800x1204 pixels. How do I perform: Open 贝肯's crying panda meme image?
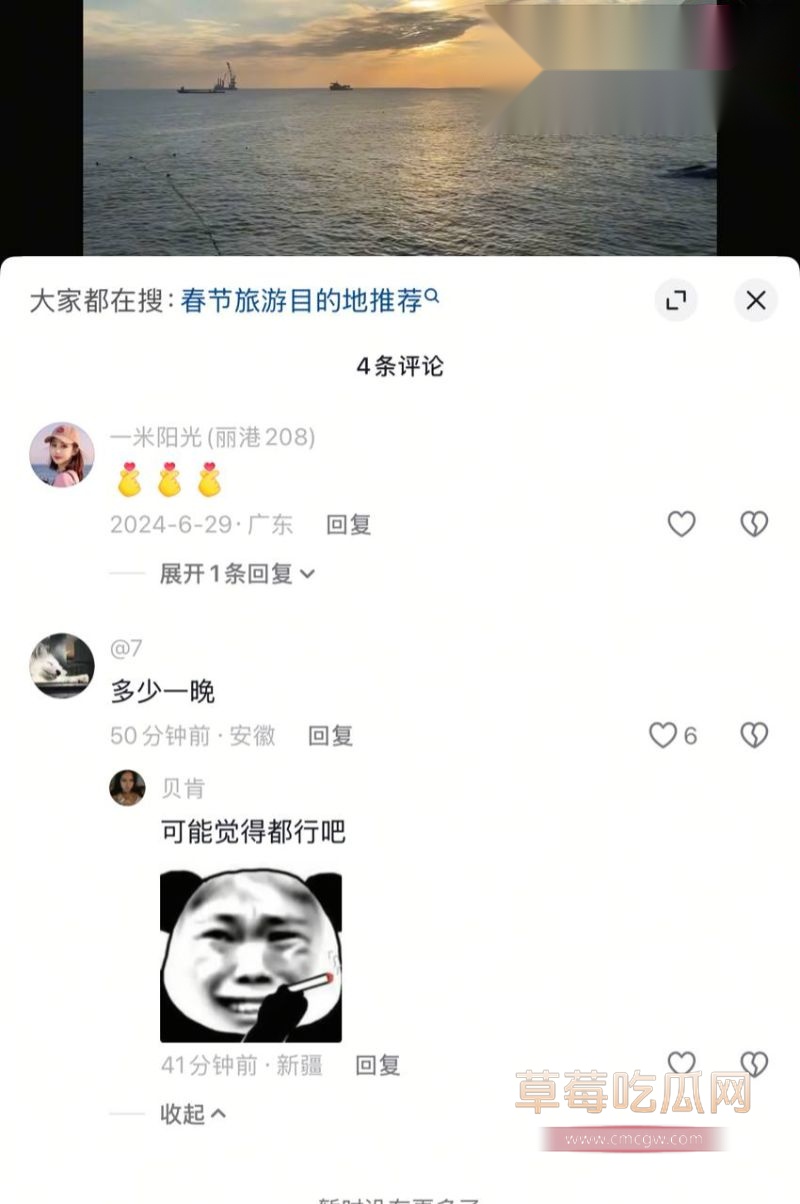pyautogui.click(x=249, y=952)
